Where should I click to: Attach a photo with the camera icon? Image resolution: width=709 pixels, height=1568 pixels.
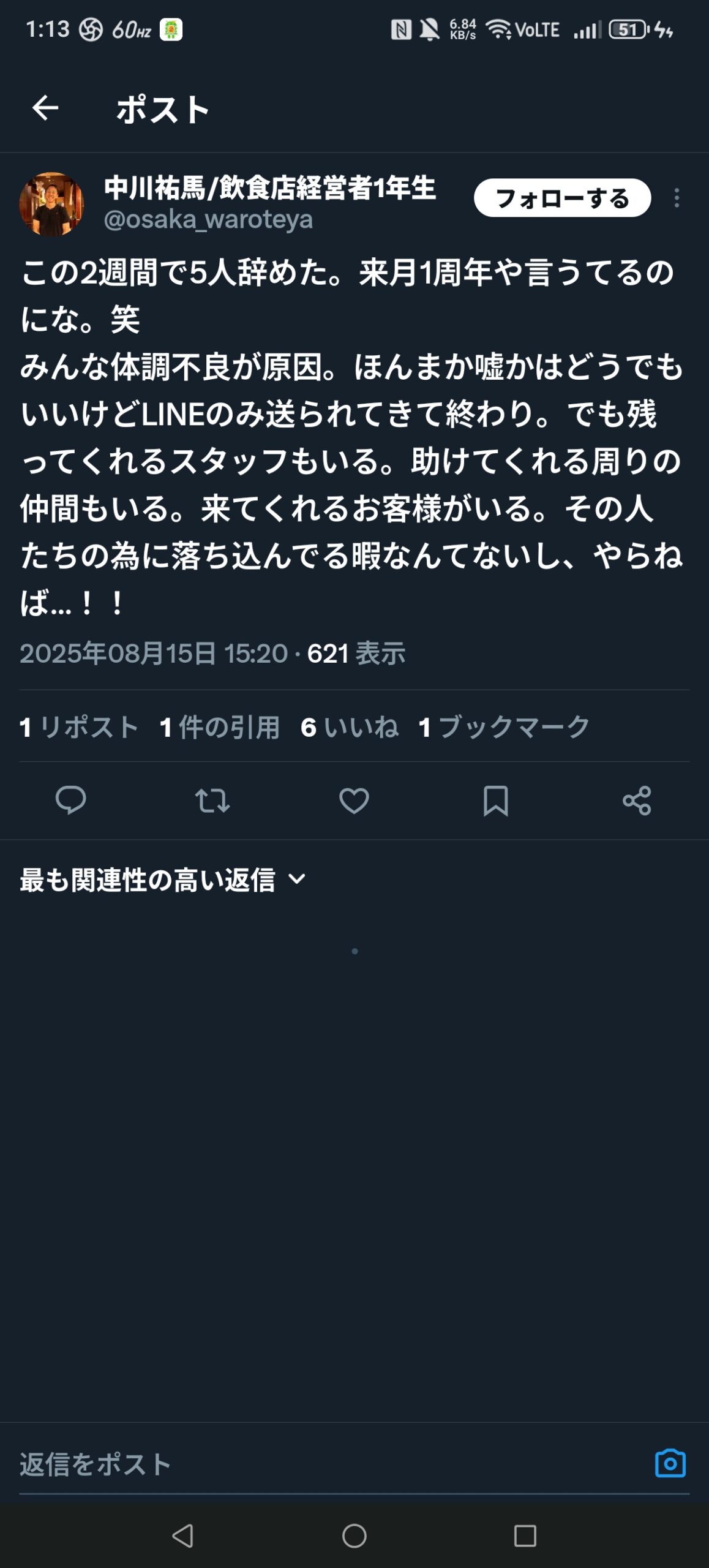(670, 1464)
